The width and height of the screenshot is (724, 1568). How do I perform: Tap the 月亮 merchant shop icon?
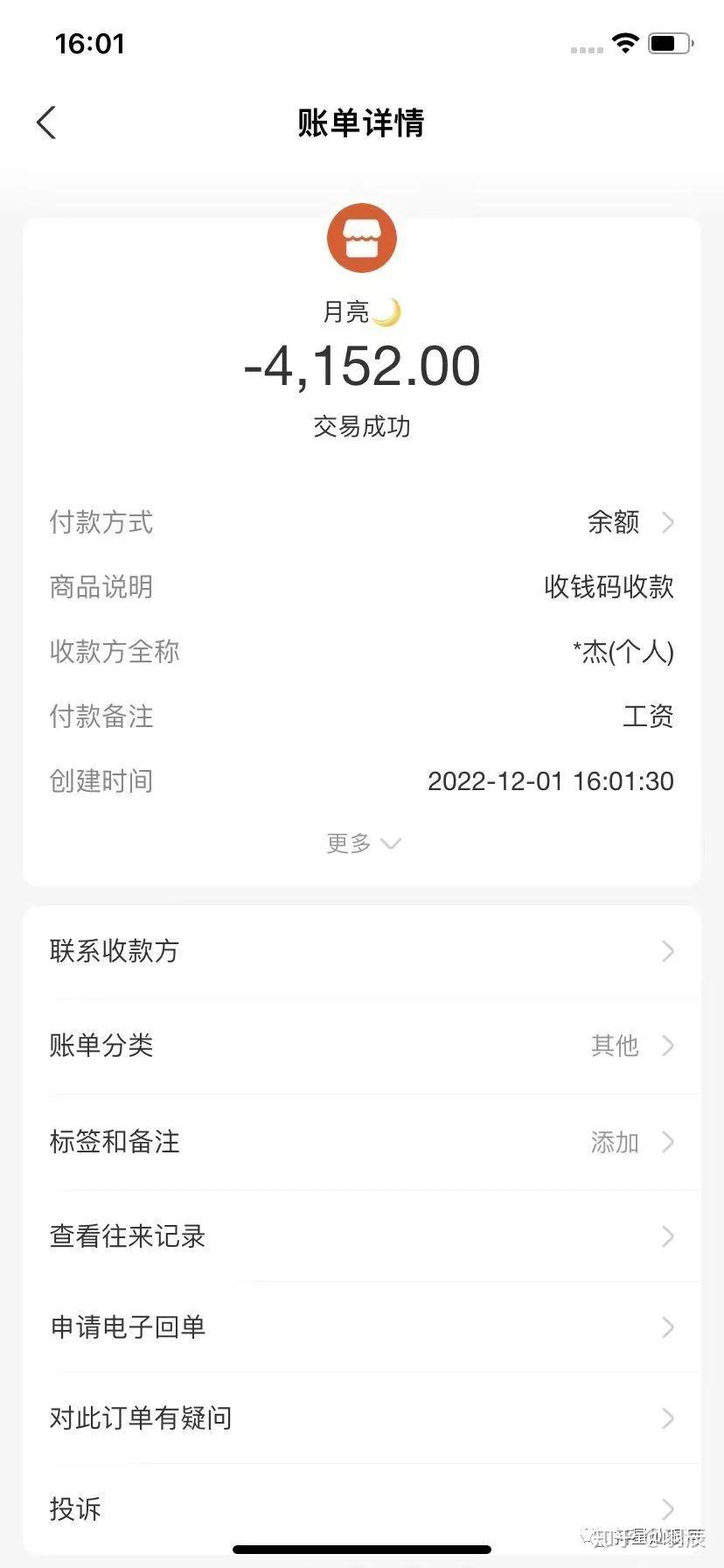pos(362,238)
